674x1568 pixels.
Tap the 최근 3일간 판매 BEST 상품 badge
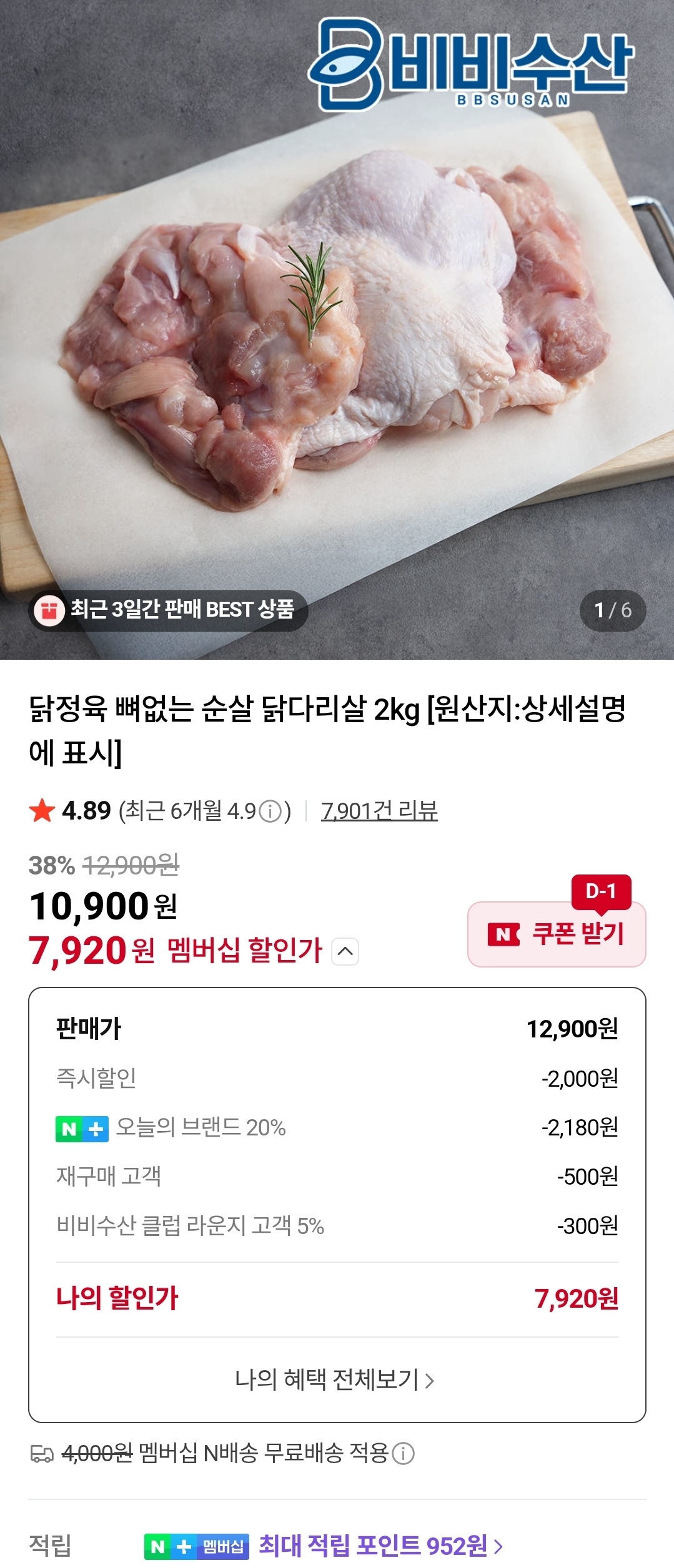(169, 610)
